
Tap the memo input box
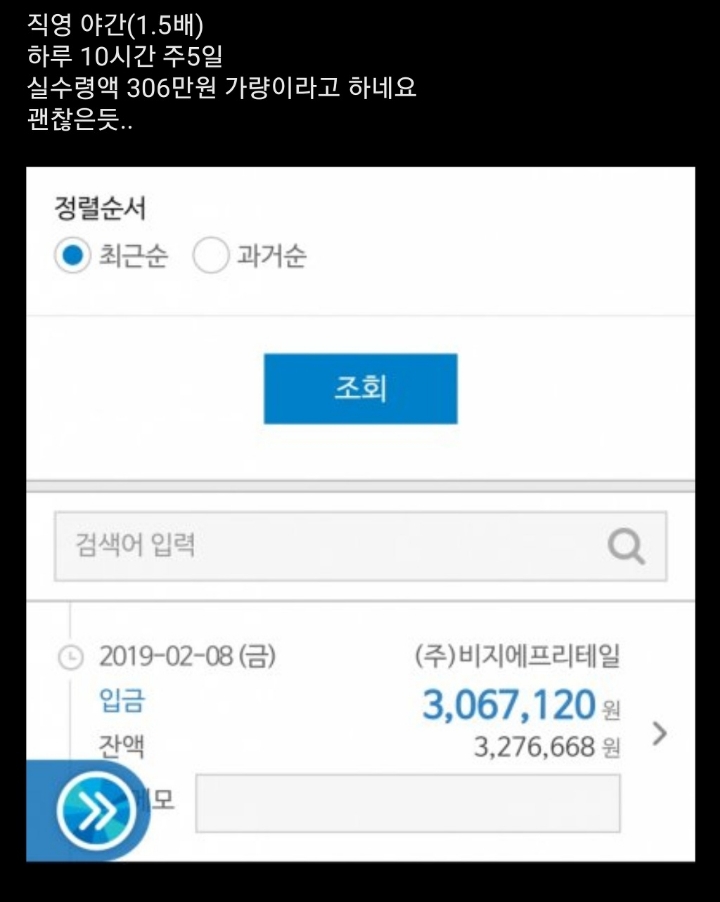point(408,803)
